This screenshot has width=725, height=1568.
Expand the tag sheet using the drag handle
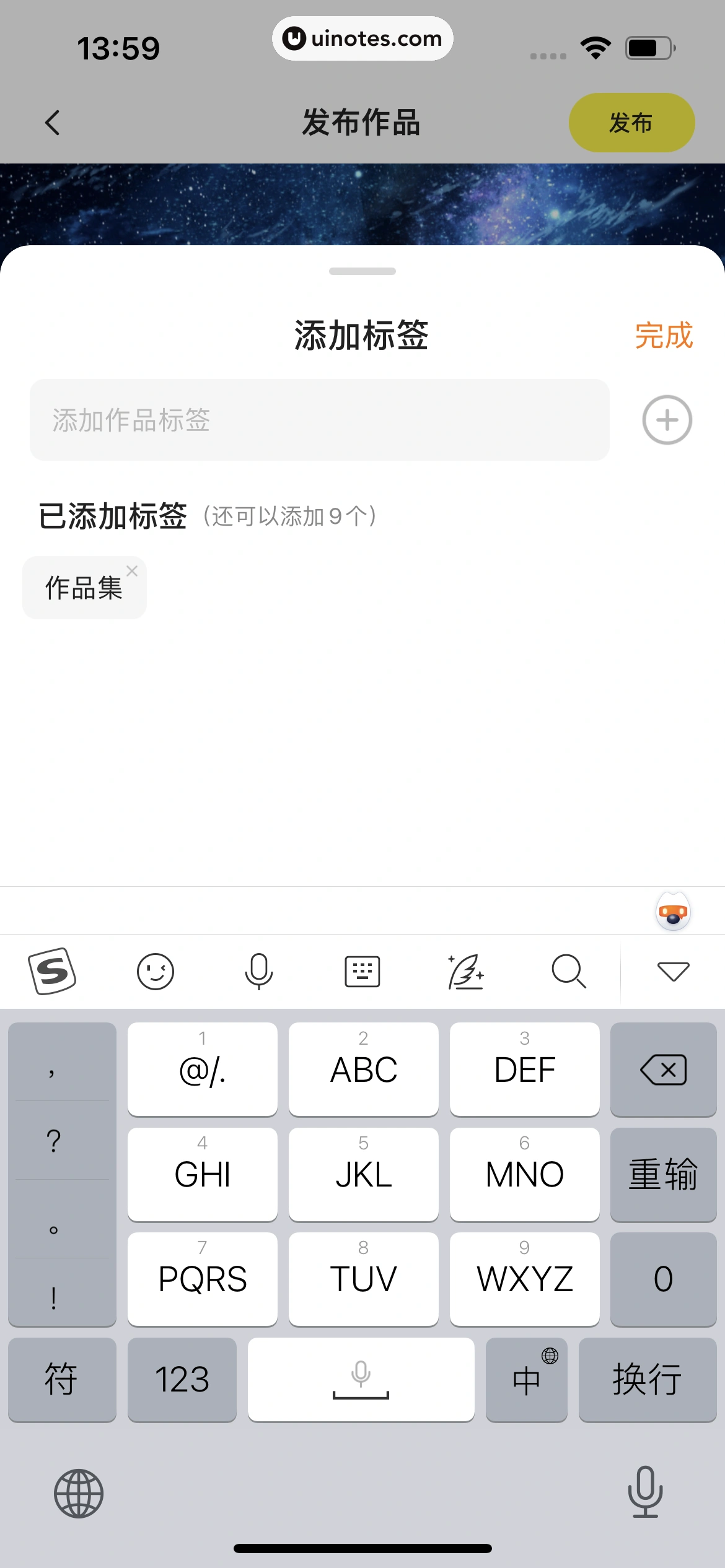coord(362,271)
